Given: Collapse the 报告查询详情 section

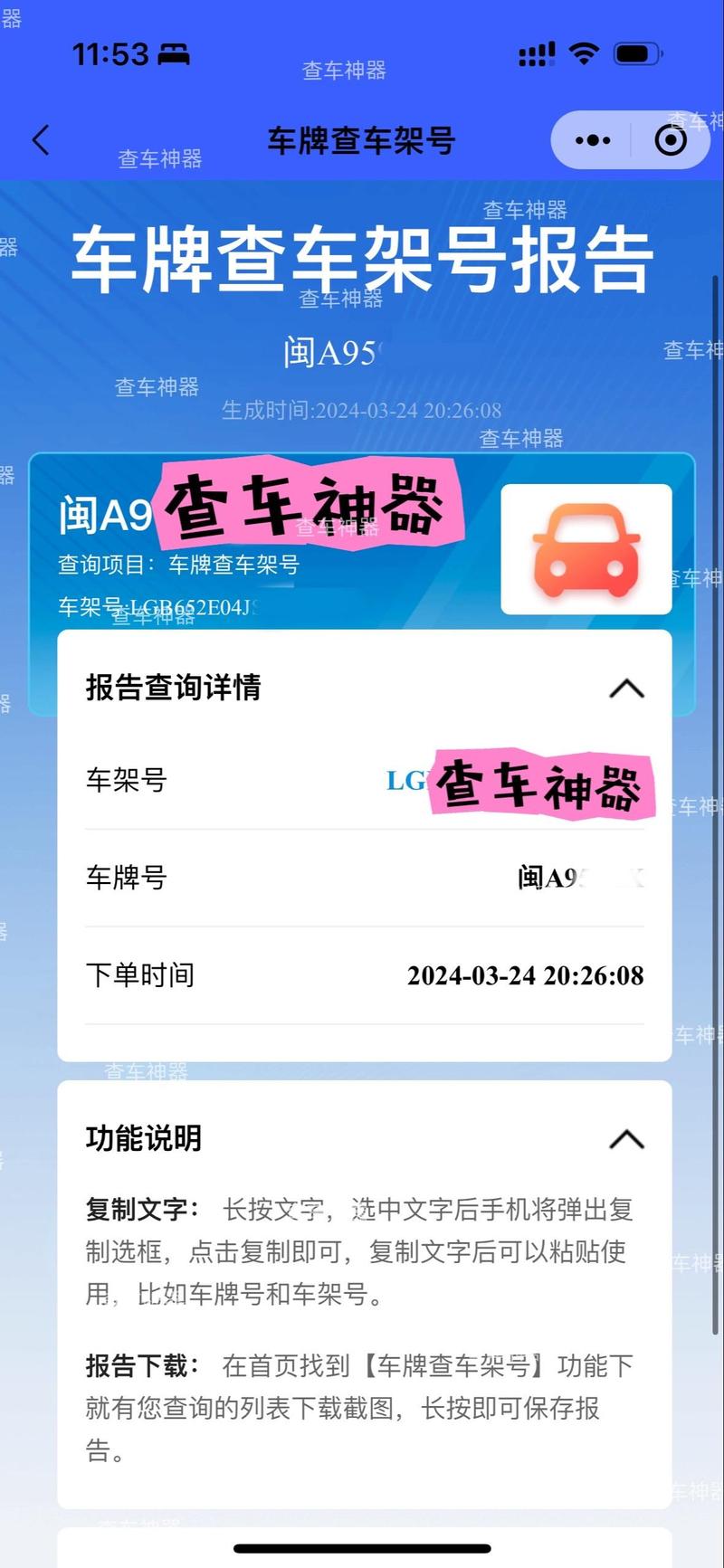Looking at the screenshot, I should [x=626, y=689].
